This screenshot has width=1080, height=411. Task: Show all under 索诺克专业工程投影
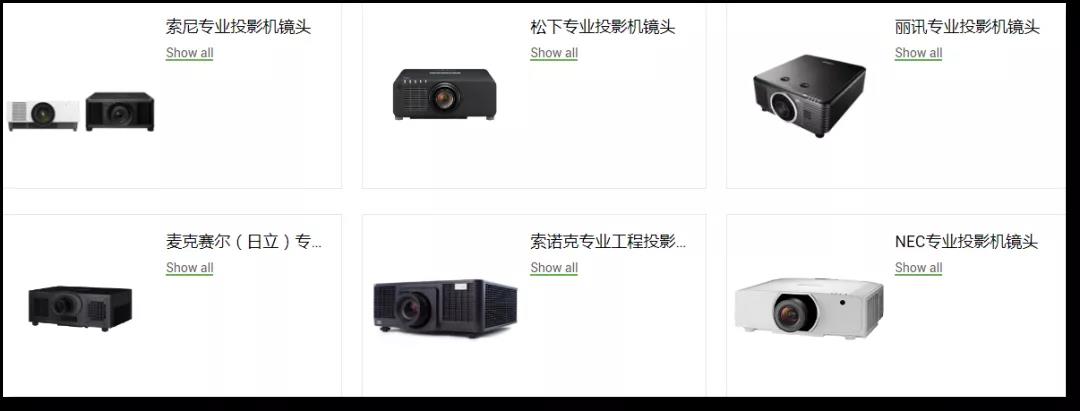click(x=553, y=268)
